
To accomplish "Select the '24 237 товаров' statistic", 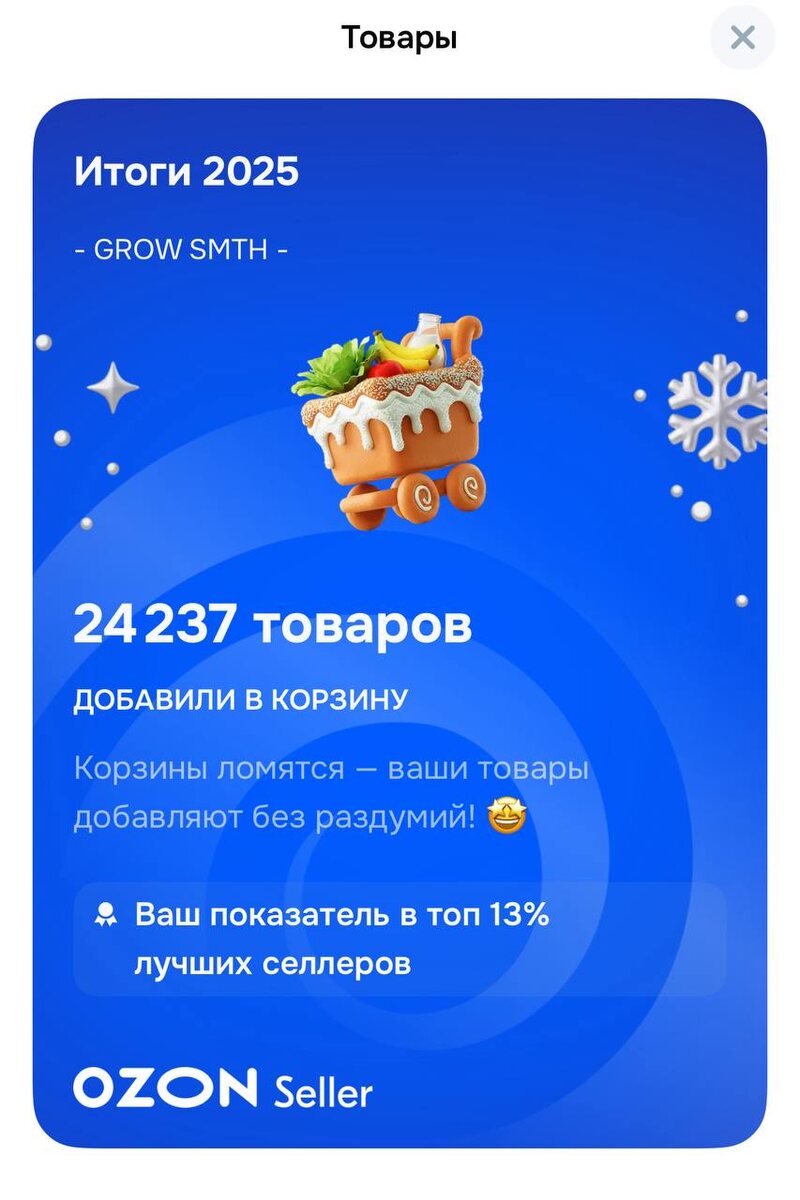I will (x=273, y=627).
